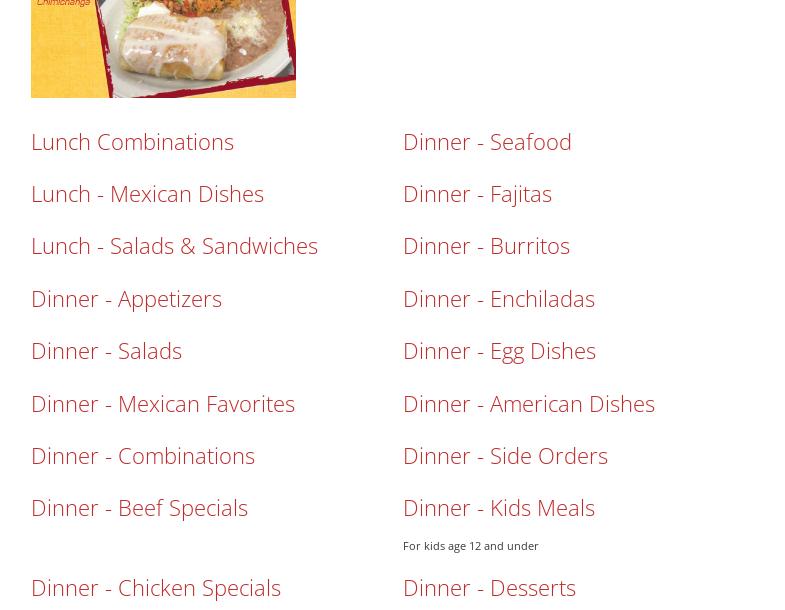The height and width of the screenshot is (610, 785).
Task: View Dinner - Beef Specials
Action: (x=139, y=508)
